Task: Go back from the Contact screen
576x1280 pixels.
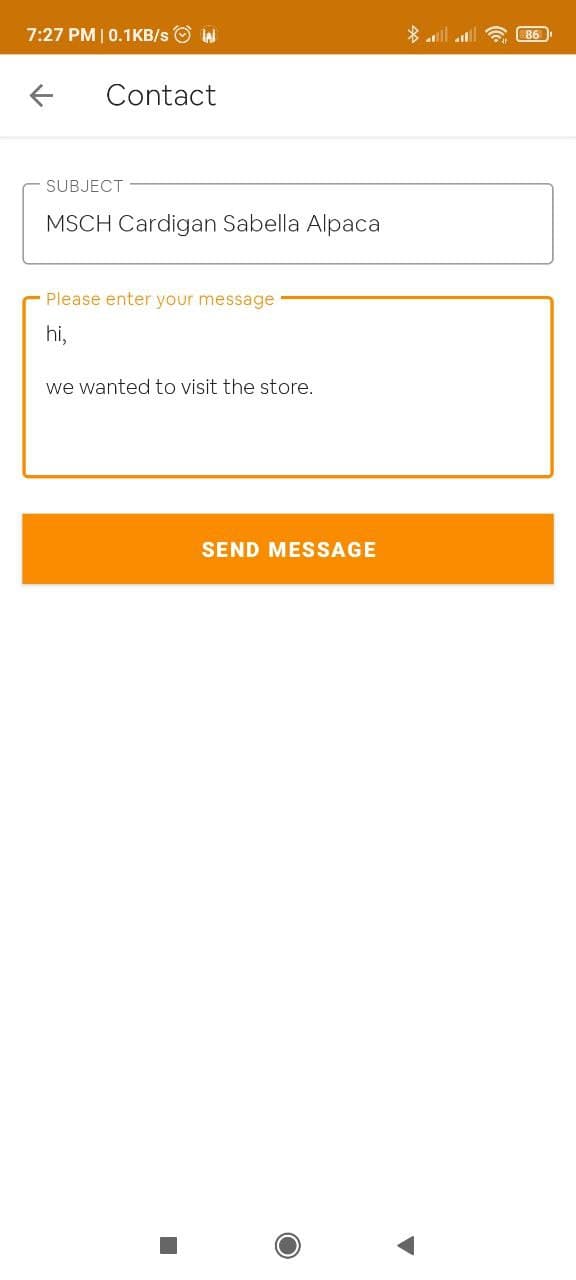Action: (41, 95)
